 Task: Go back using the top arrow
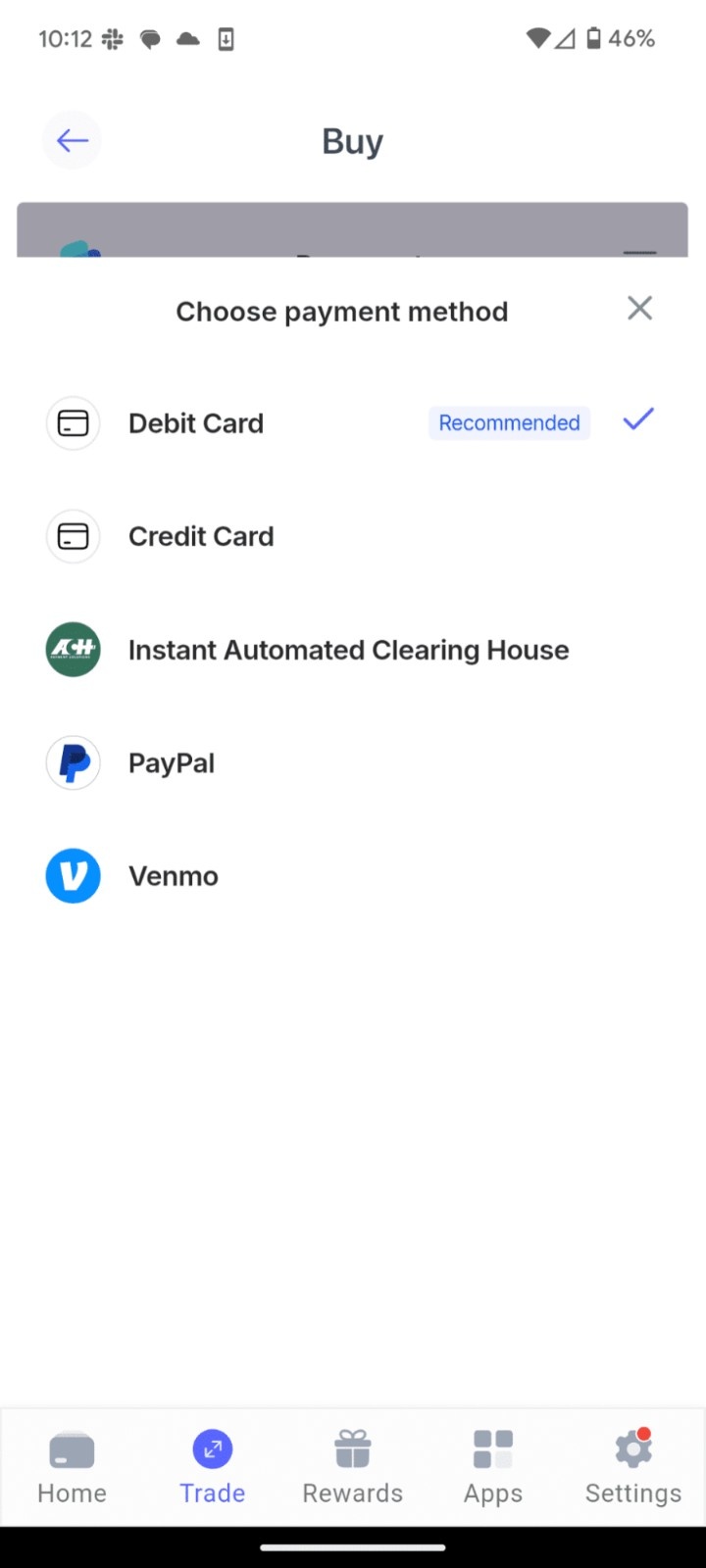[73, 141]
